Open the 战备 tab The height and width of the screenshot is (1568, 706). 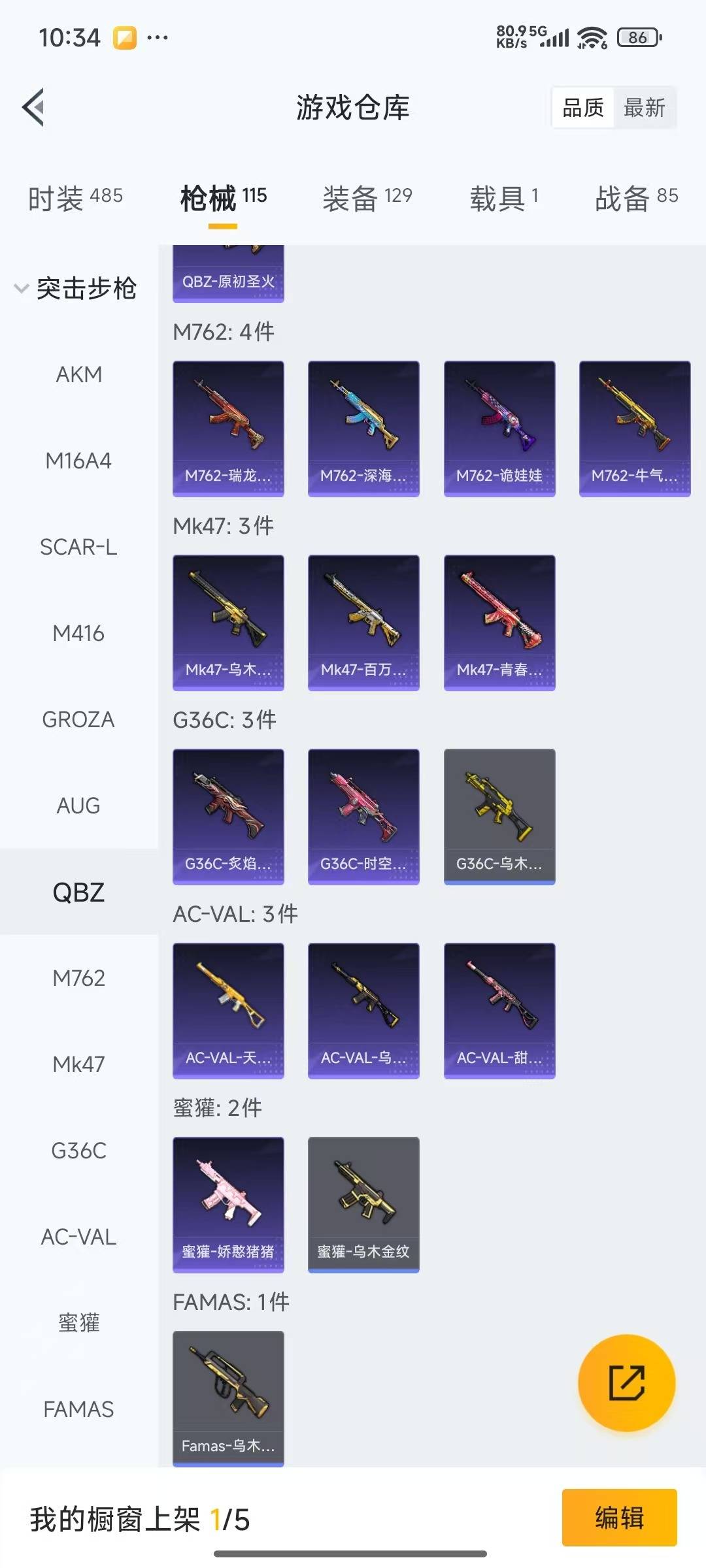click(636, 198)
